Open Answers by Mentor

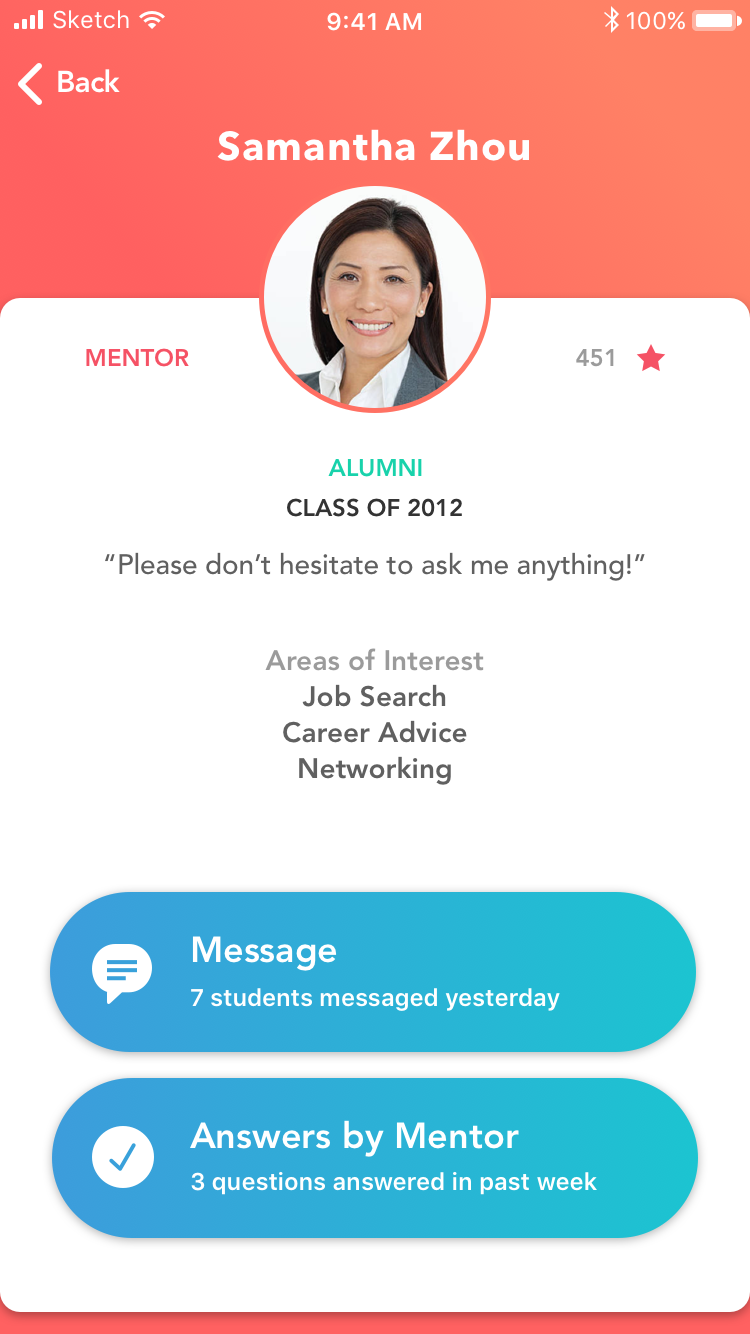pyautogui.click(x=374, y=1158)
